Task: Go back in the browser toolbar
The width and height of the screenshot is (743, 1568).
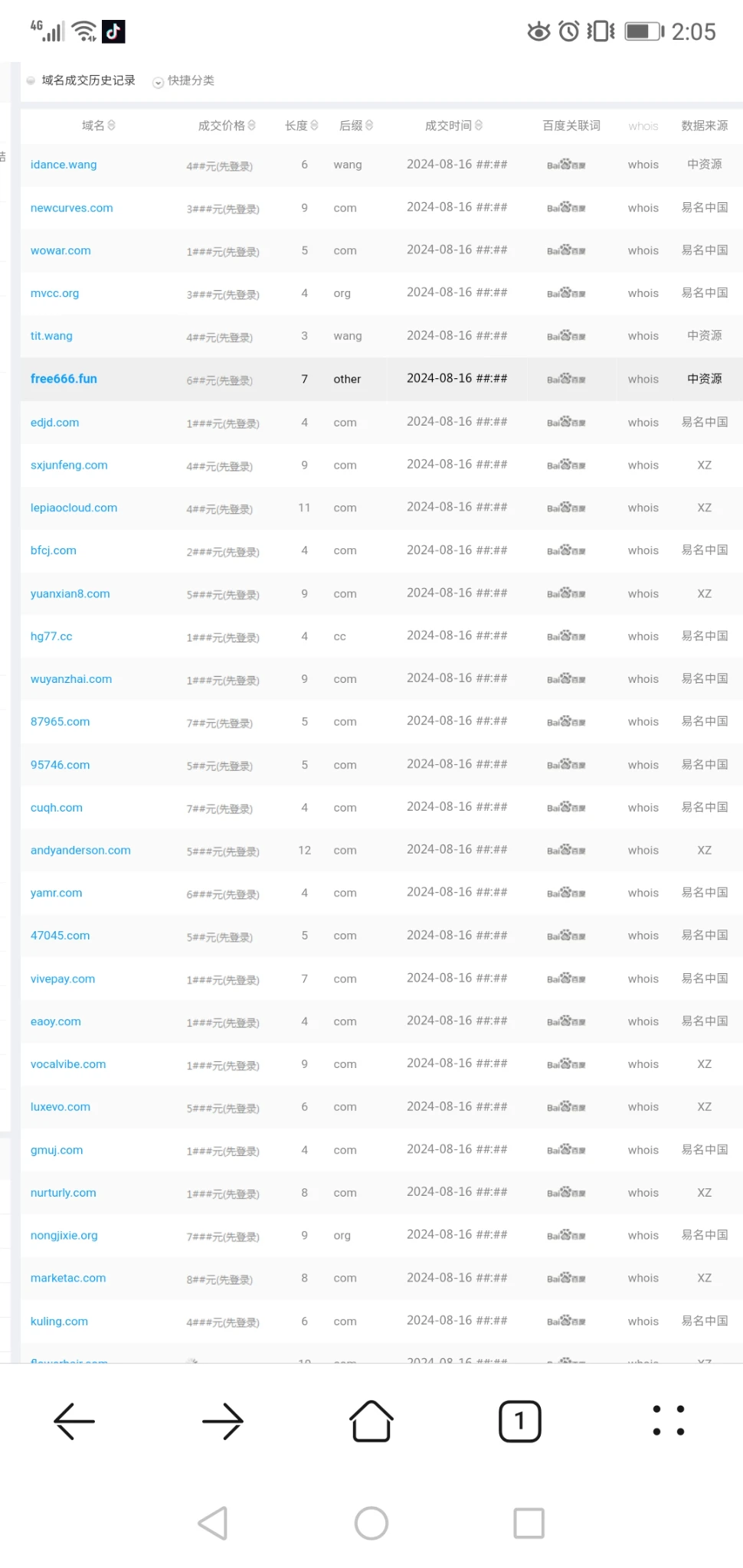Action: (x=74, y=1422)
